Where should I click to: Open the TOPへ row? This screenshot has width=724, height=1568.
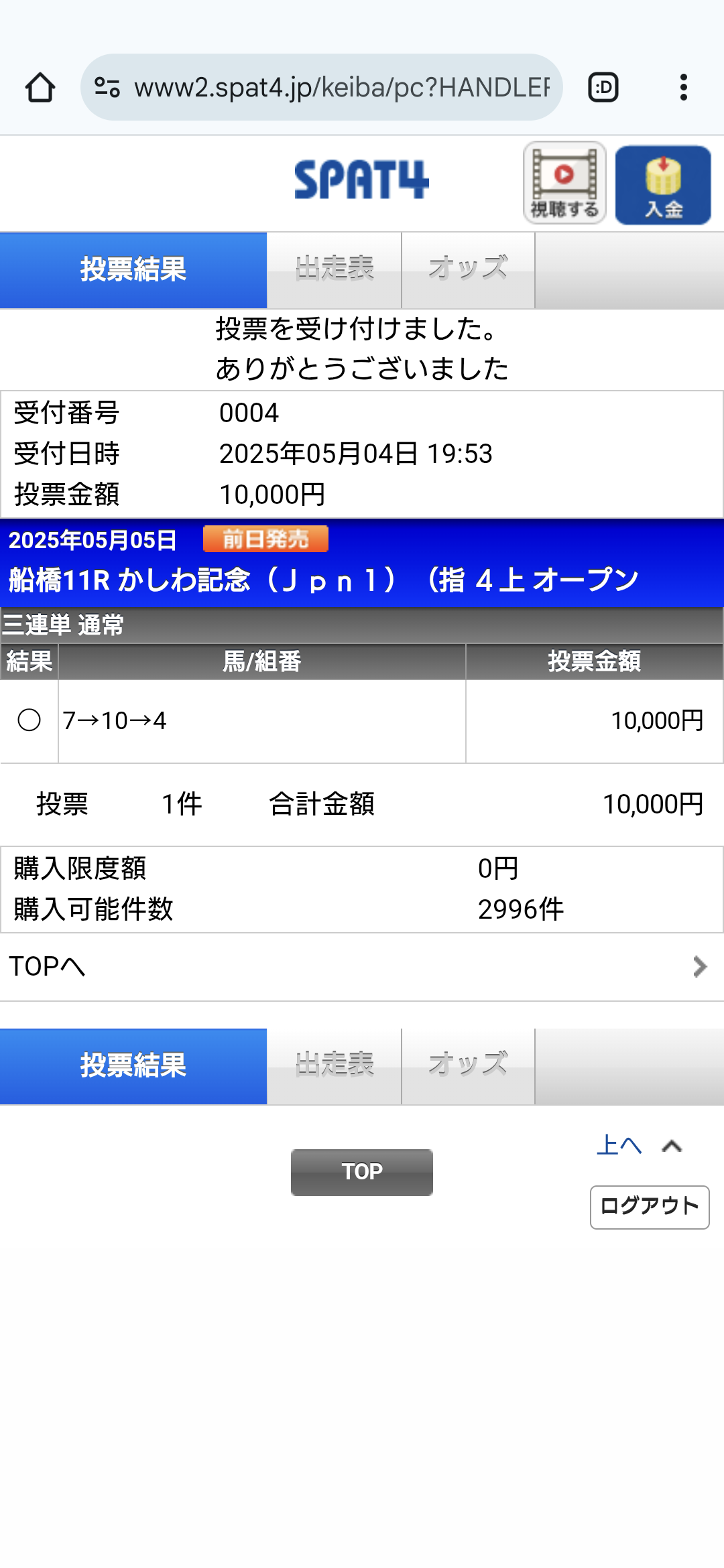362,966
